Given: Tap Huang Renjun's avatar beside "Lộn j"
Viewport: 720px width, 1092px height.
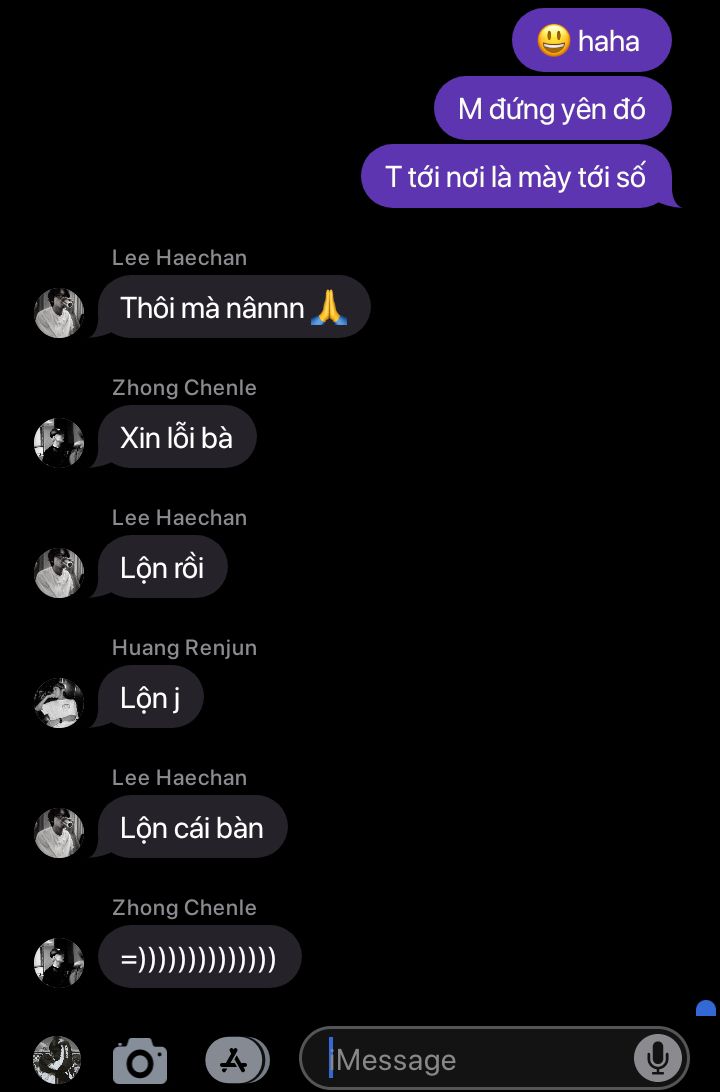Looking at the screenshot, I should tap(59, 702).
